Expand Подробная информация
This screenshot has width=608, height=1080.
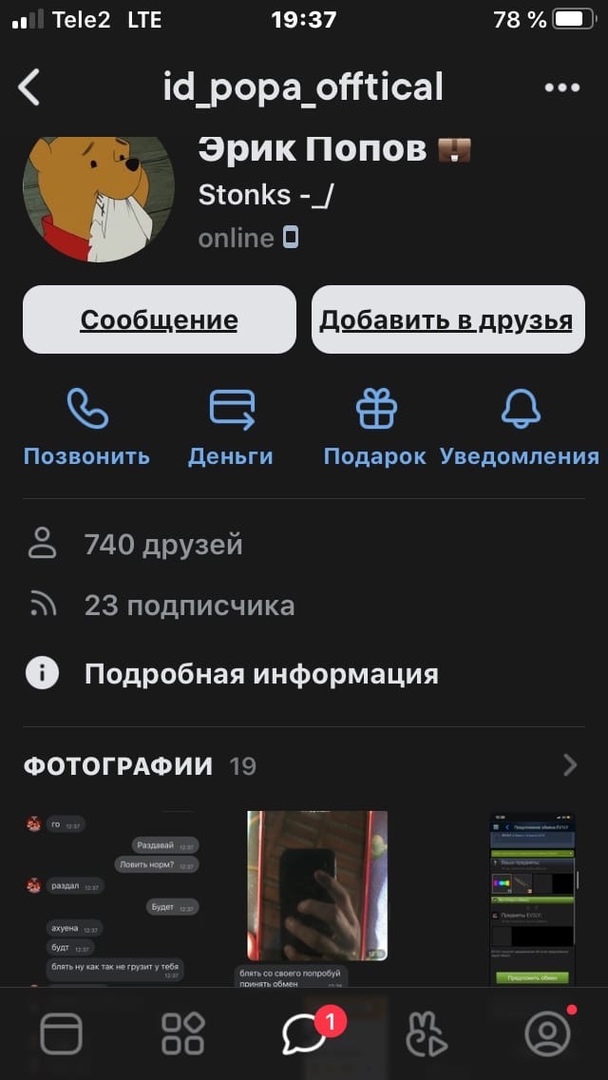point(260,674)
